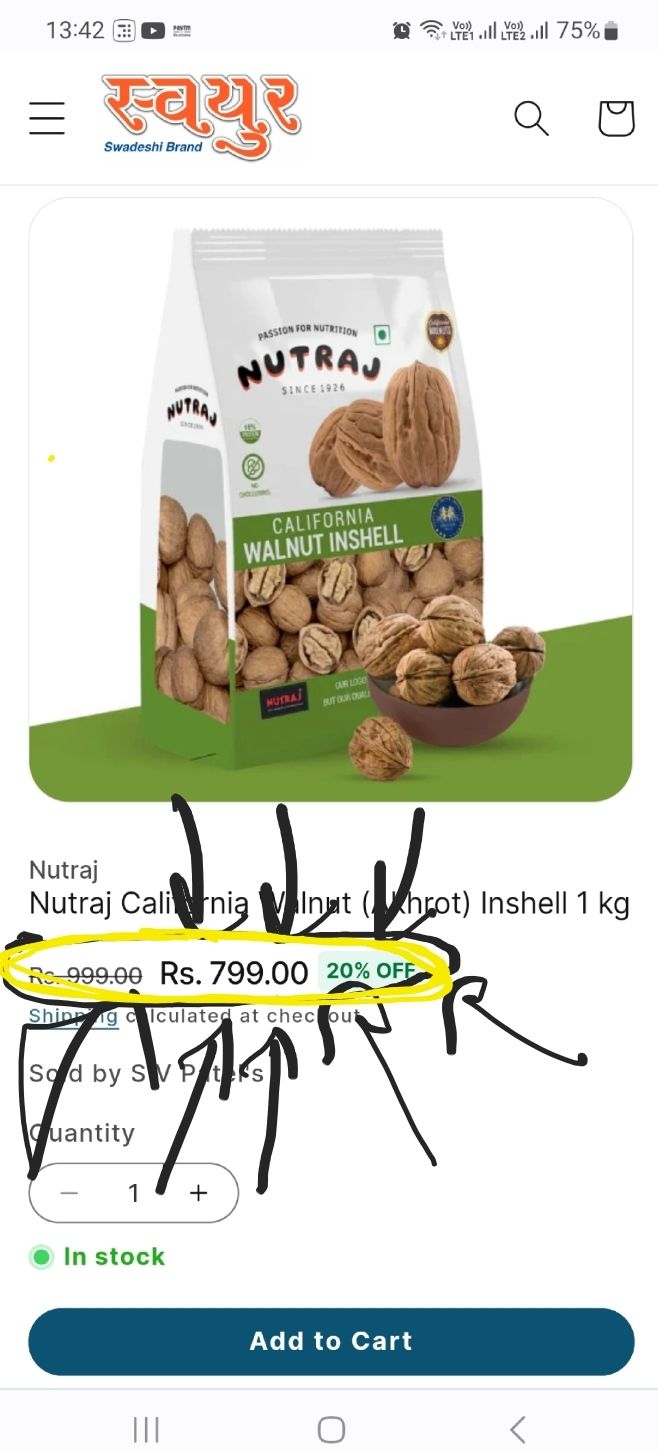
Task: Open the search icon
Action: tap(531, 118)
